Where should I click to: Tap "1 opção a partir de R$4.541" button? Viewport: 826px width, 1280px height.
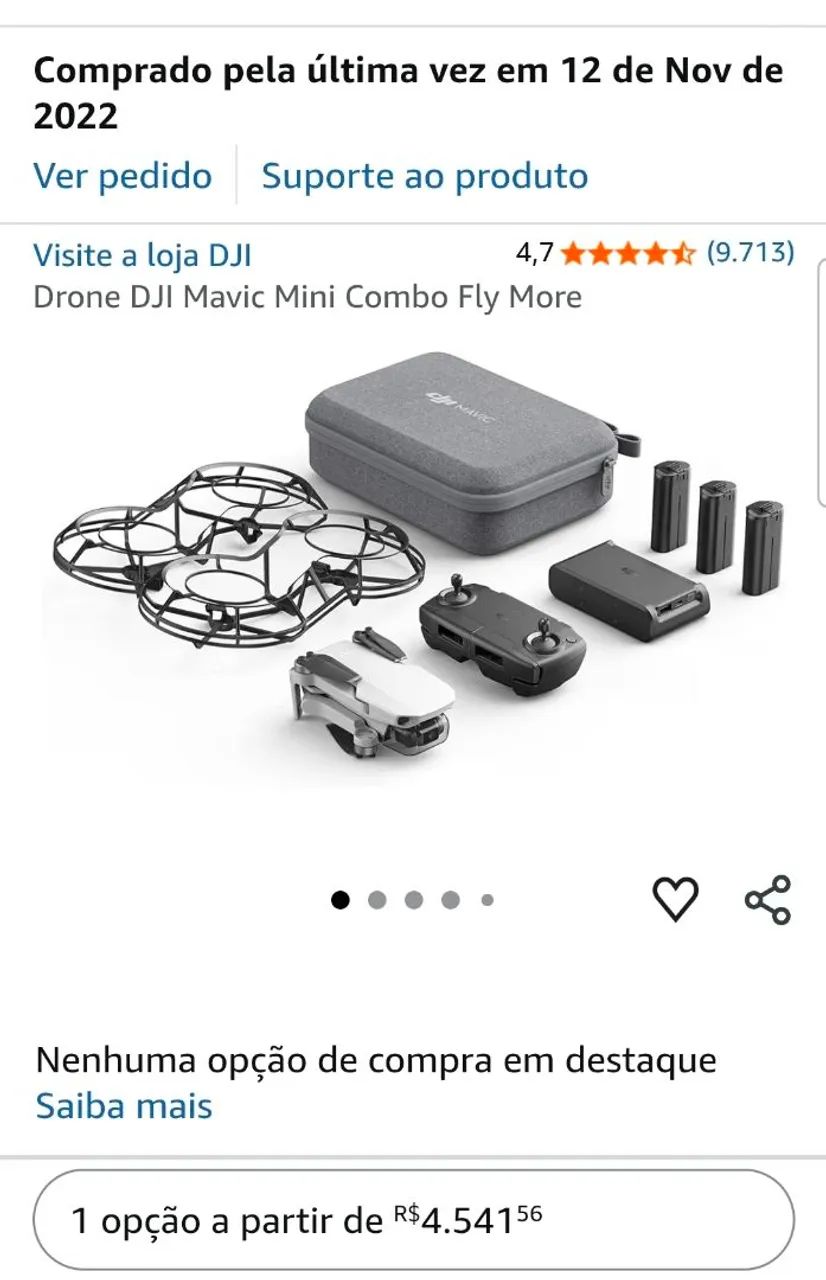click(x=413, y=1220)
